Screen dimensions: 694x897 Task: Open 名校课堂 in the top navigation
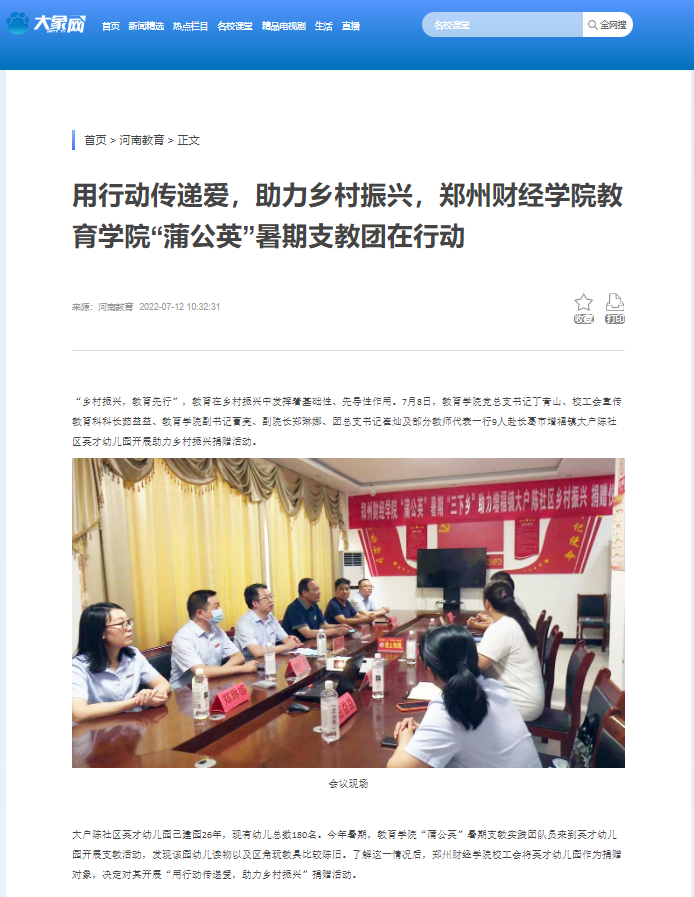(x=234, y=25)
